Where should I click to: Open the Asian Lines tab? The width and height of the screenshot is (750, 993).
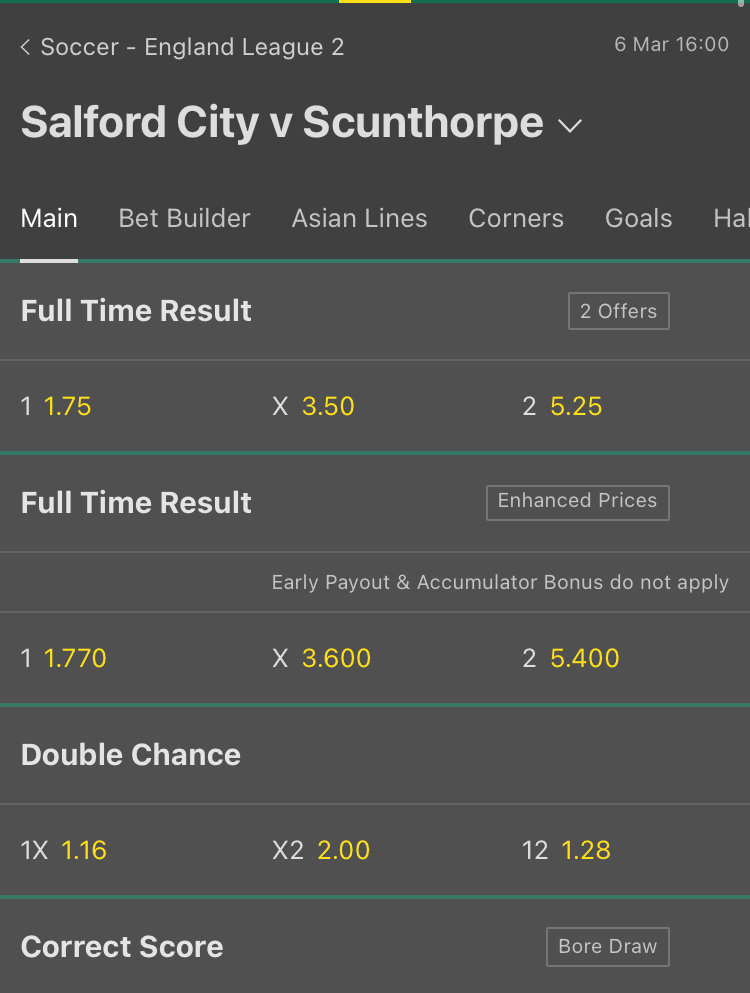tap(359, 218)
